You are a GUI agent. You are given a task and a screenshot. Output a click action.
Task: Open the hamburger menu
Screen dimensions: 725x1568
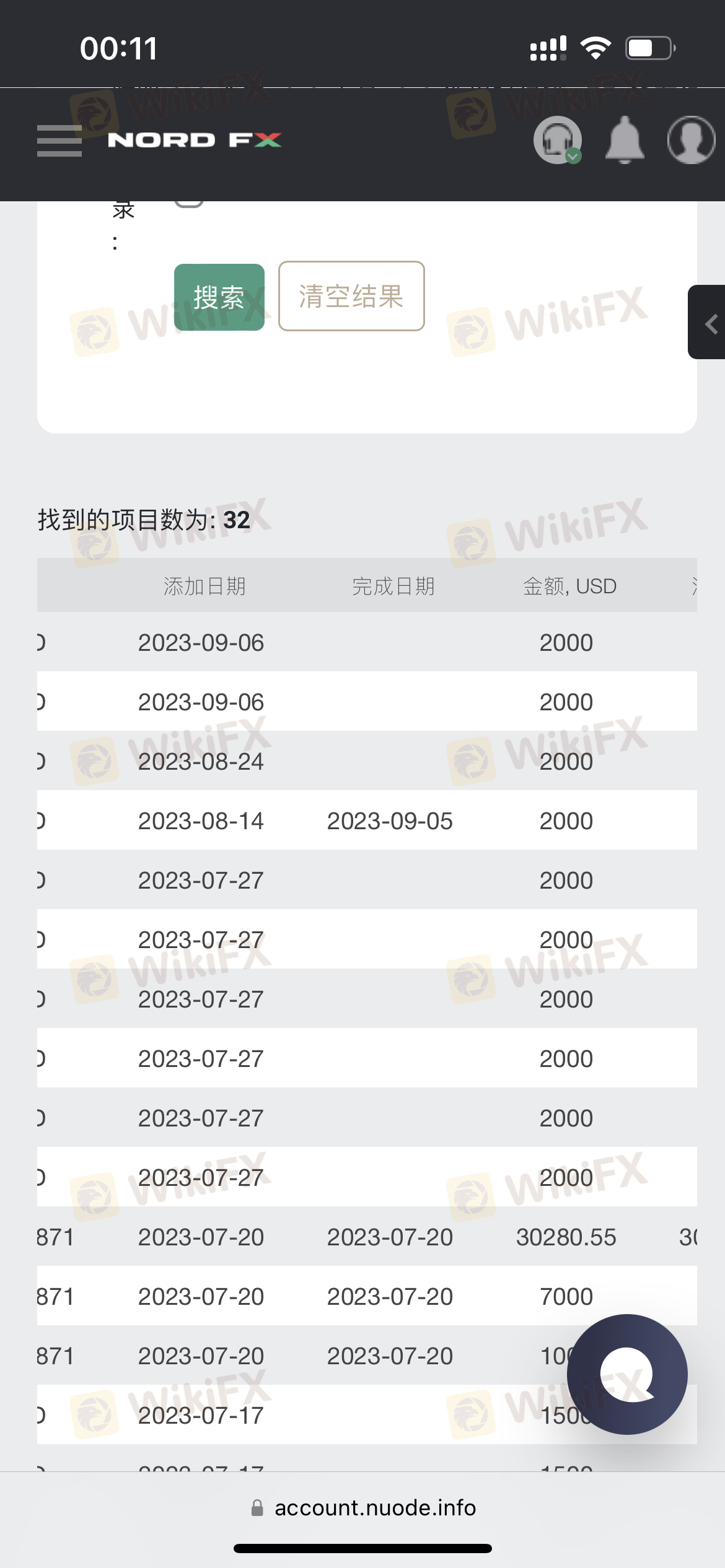[x=59, y=141]
